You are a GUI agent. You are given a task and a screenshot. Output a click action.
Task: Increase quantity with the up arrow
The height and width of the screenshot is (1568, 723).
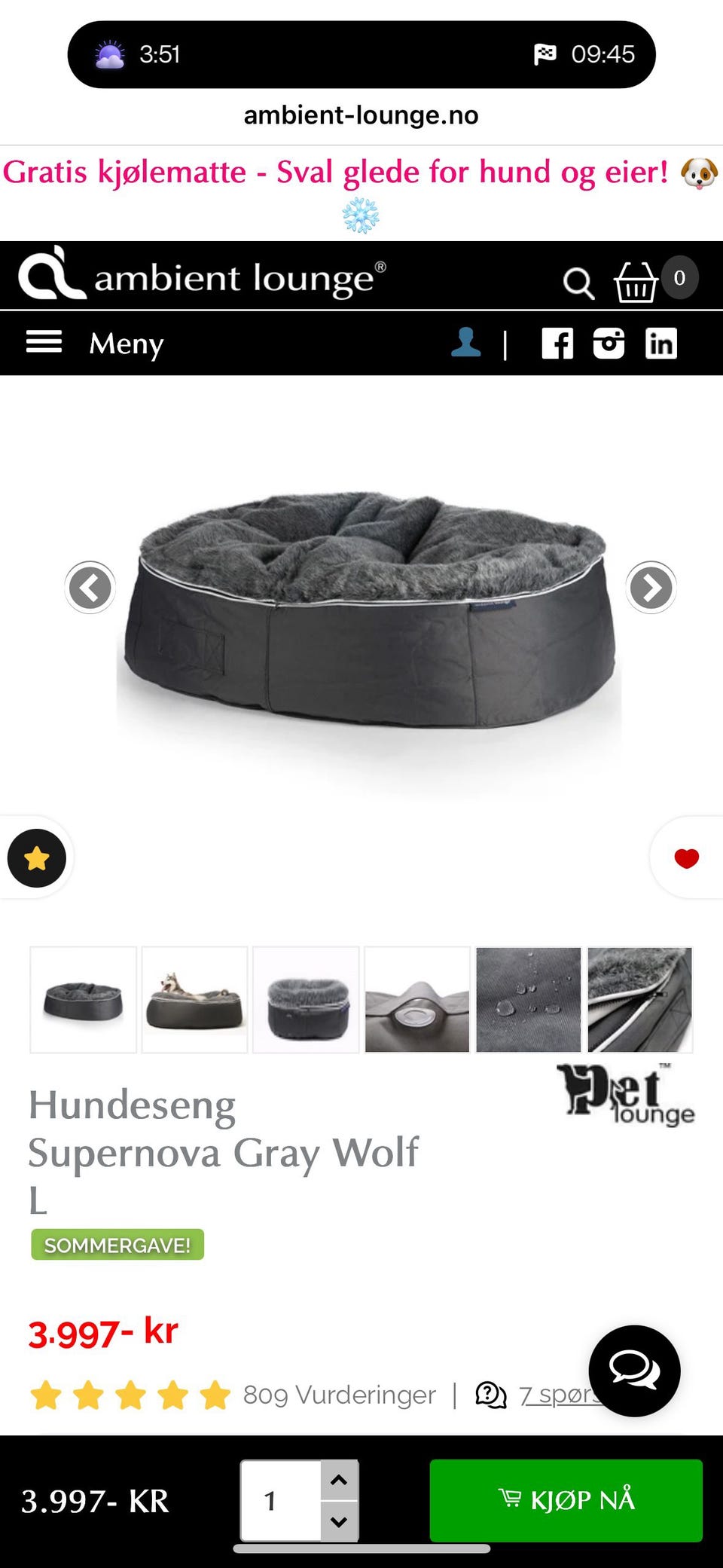pos(340,1480)
